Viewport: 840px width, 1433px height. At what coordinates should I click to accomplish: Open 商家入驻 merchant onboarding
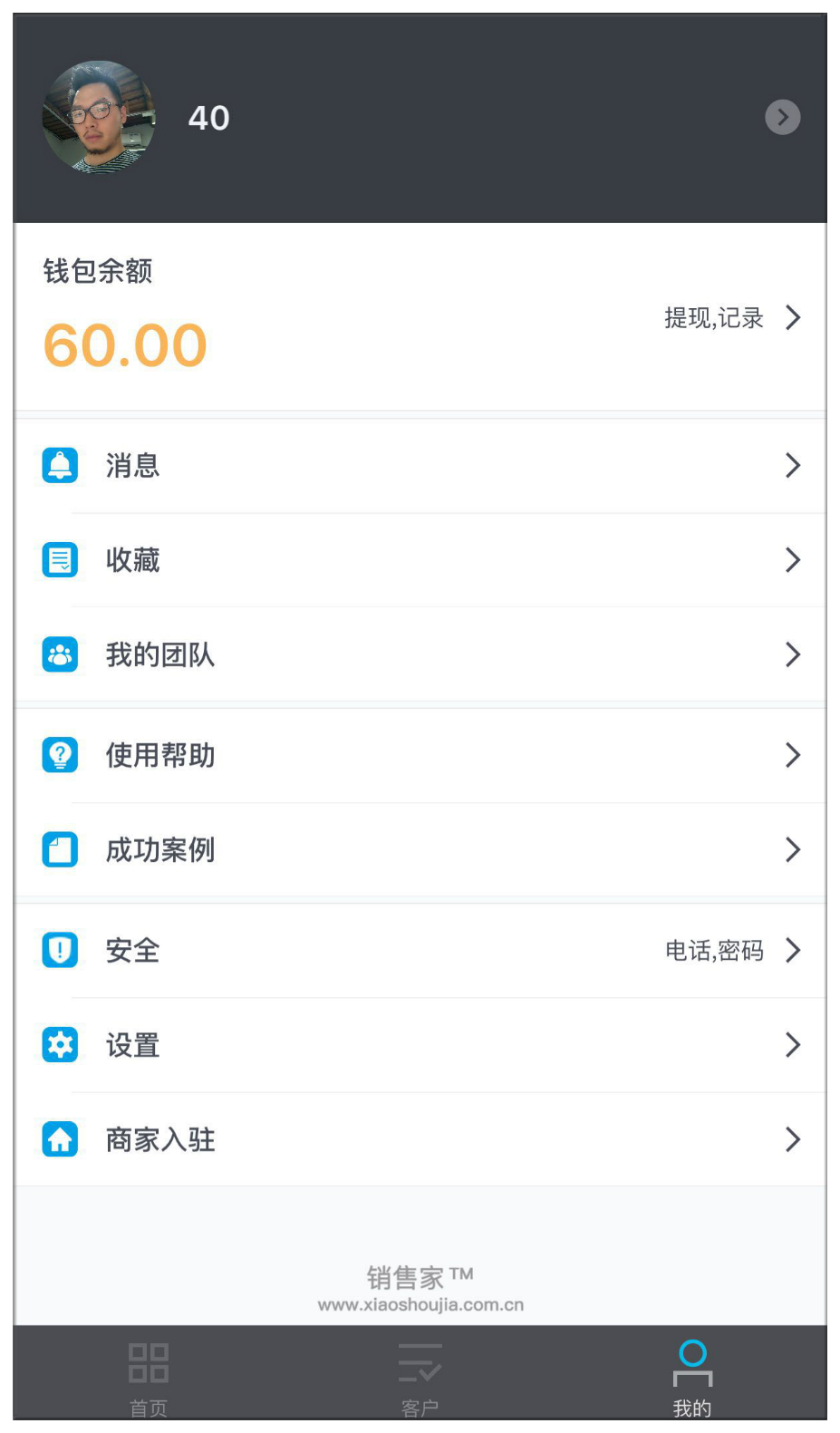click(x=420, y=1139)
